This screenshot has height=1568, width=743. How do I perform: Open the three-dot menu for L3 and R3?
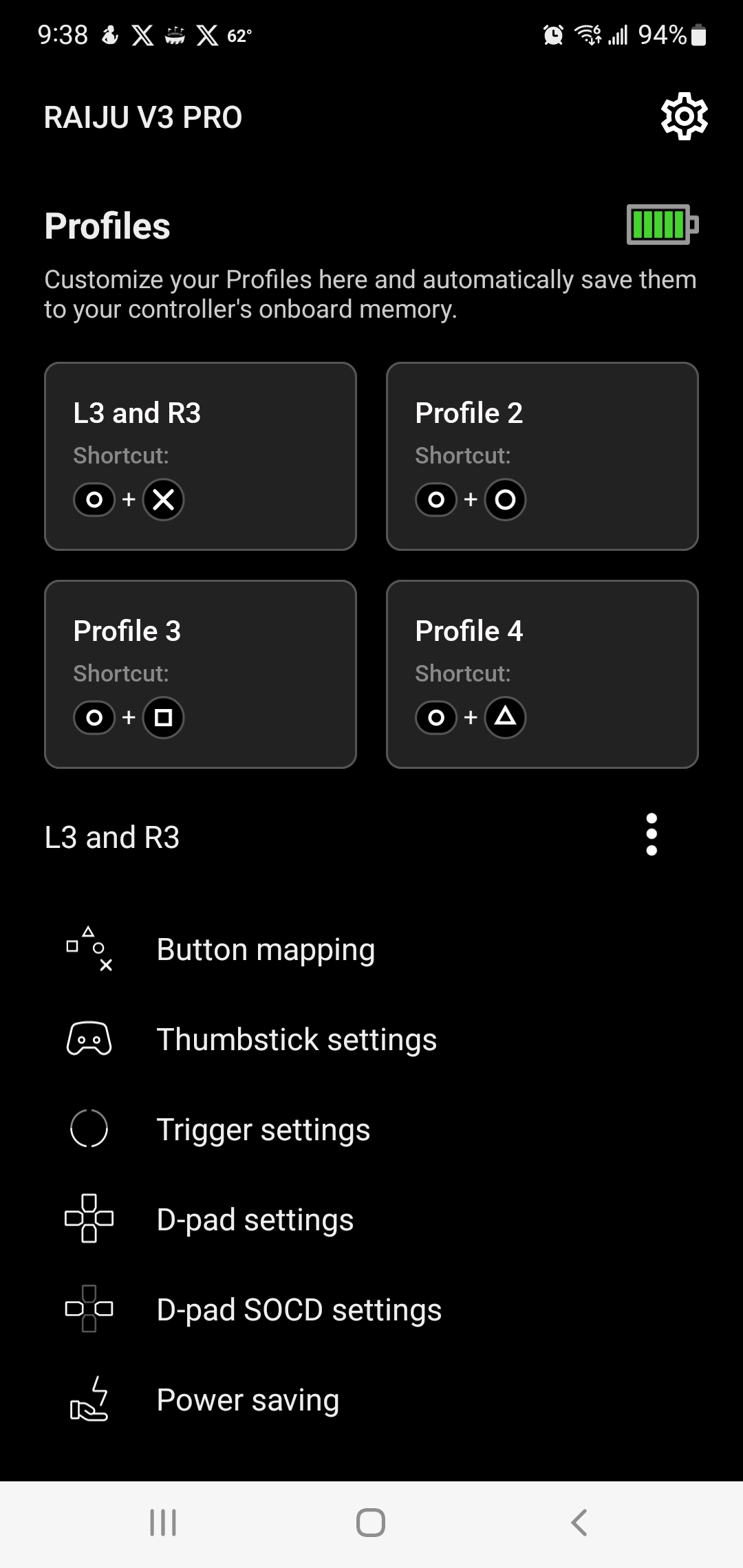point(652,835)
